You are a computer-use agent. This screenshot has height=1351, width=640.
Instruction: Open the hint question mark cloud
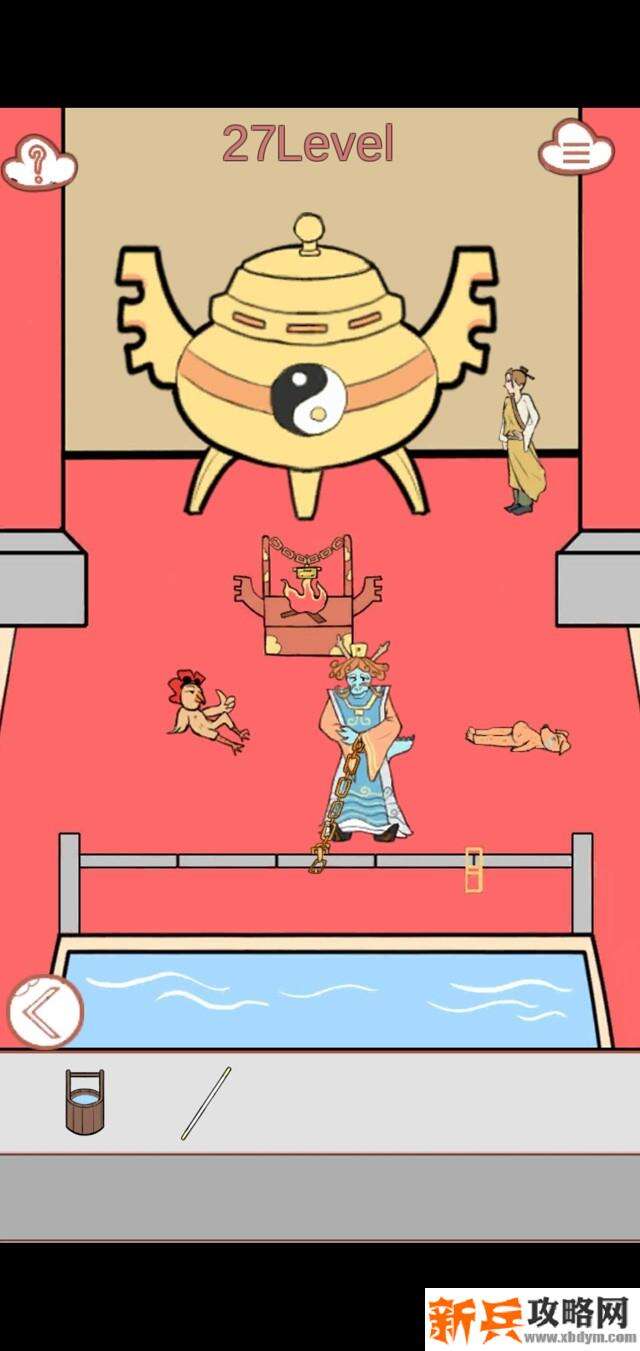click(x=38, y=160)
